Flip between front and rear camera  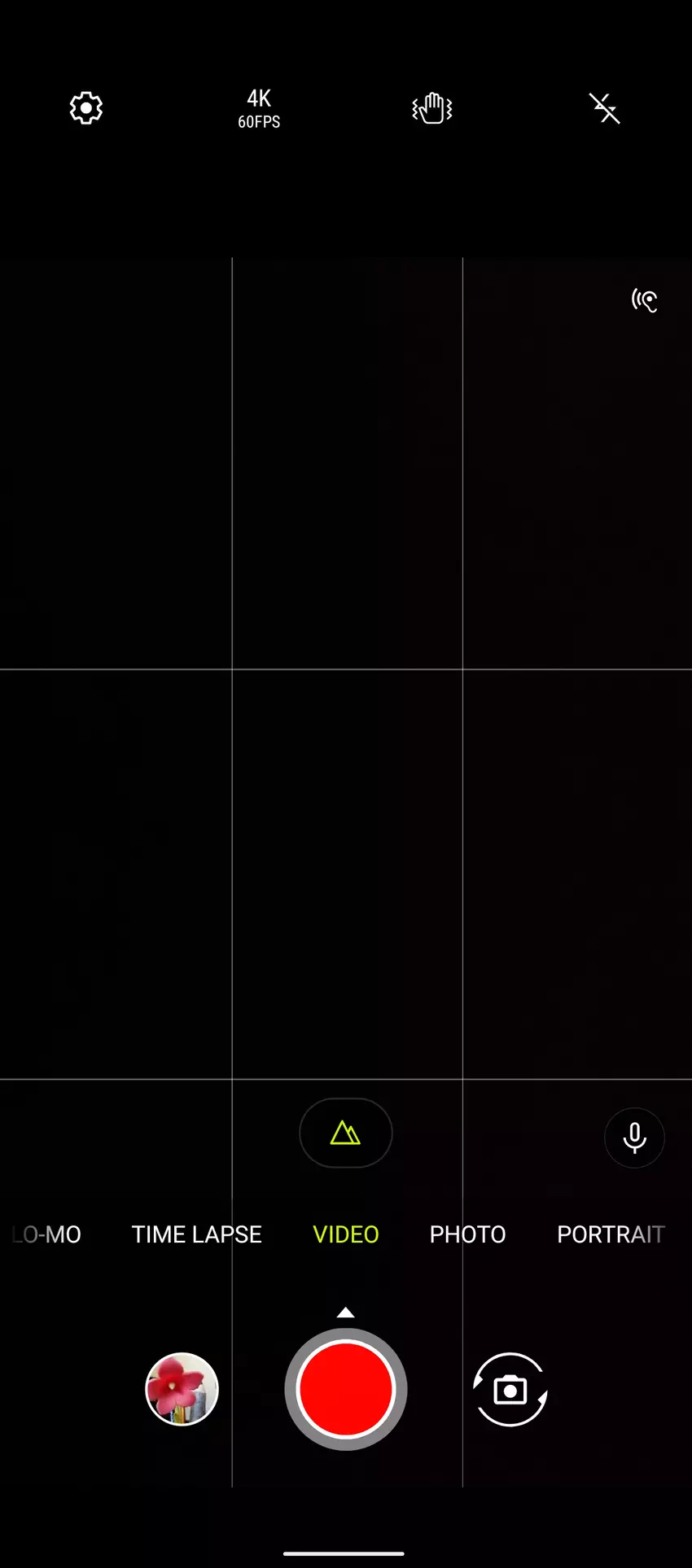pyautogui.click(x=510, y=1389)
